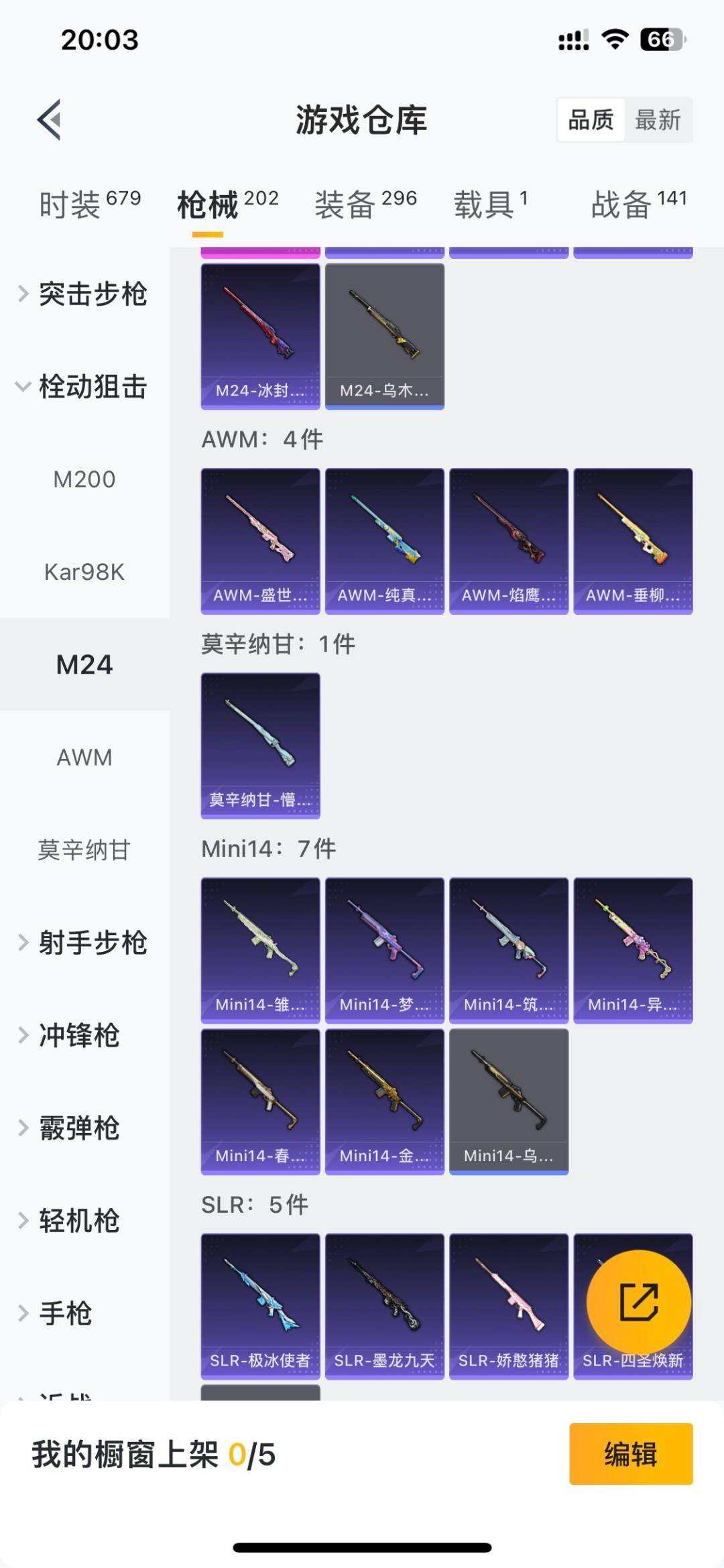
Task: Expand the 突击步枪 category
Action: point(84,294)
